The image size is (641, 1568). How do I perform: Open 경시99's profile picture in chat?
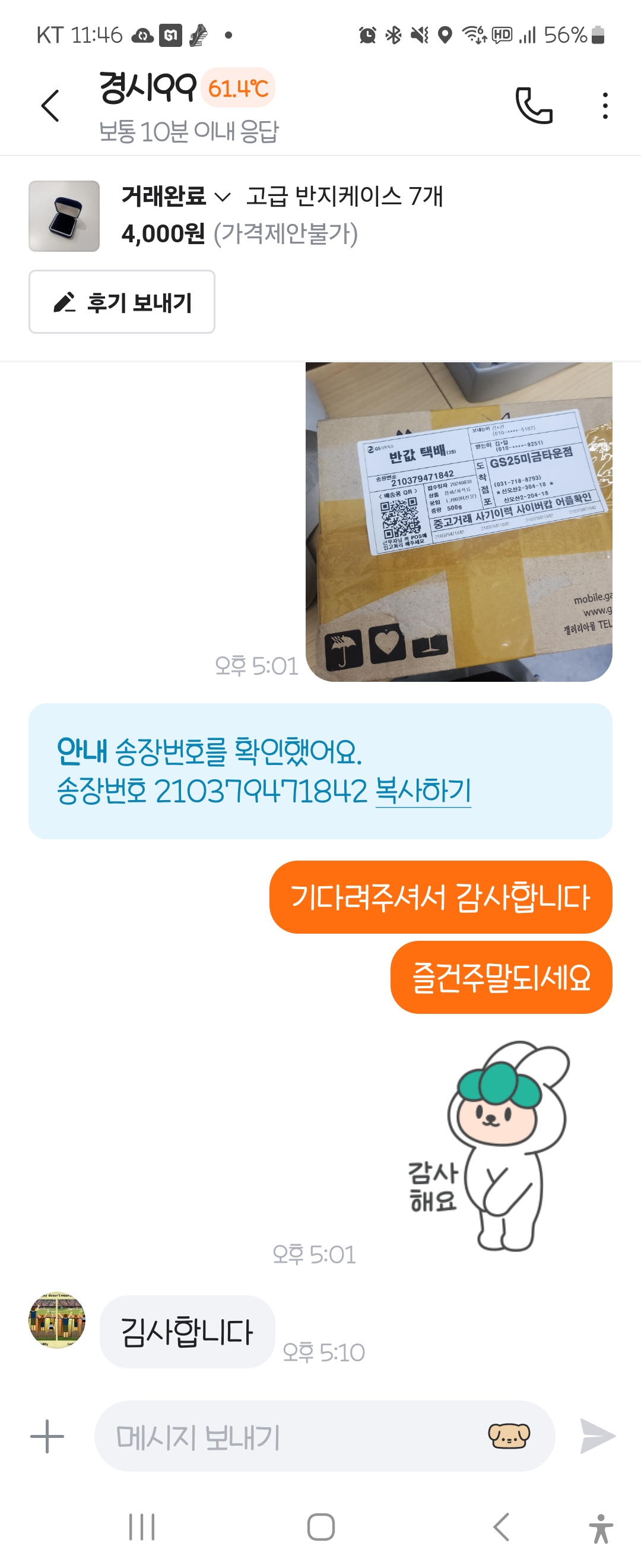57,1321
